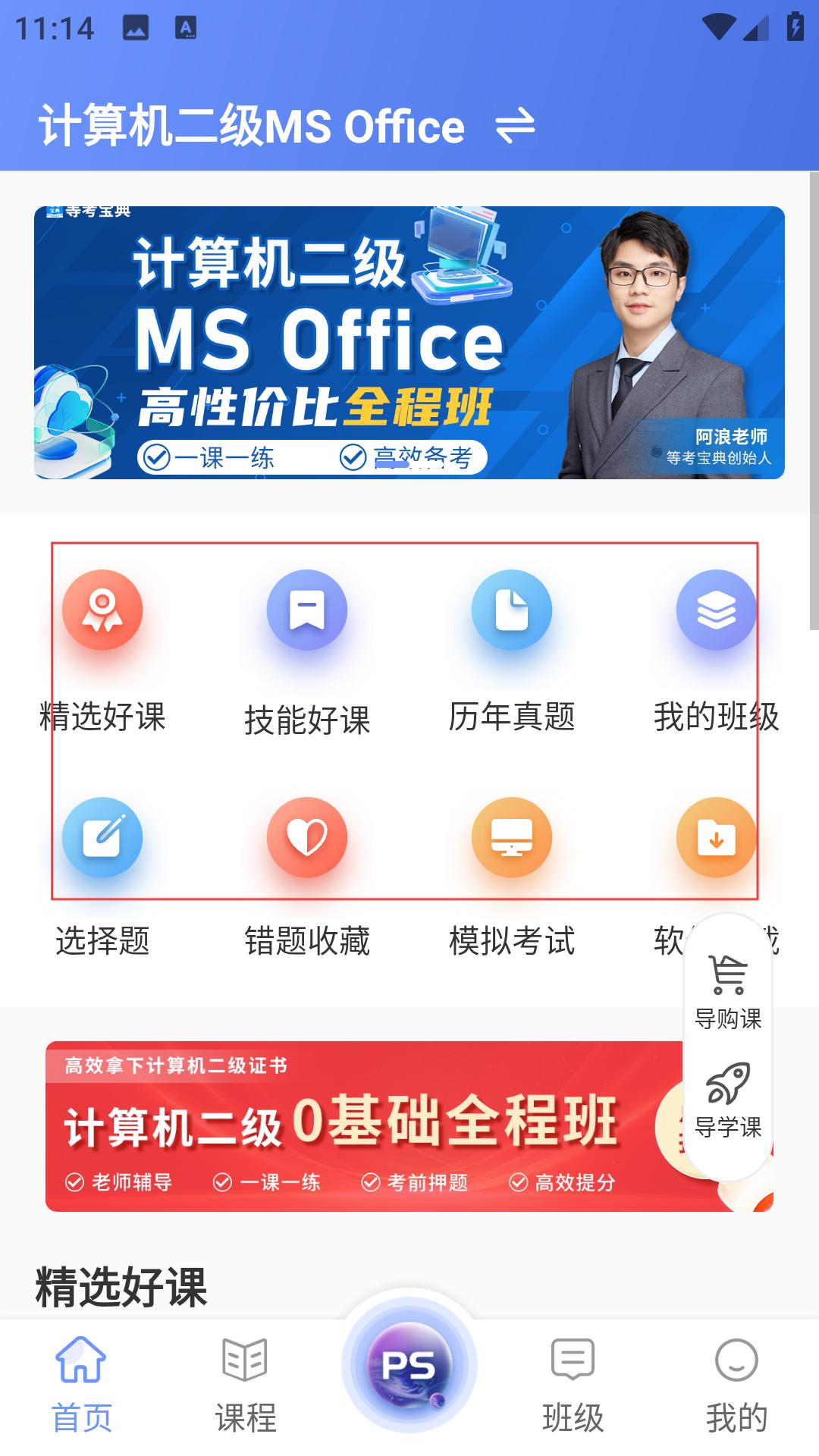819x1456 pixels.
Task: Tap the center PS button
Action: pyautogui.click(x=409, y=1364)
